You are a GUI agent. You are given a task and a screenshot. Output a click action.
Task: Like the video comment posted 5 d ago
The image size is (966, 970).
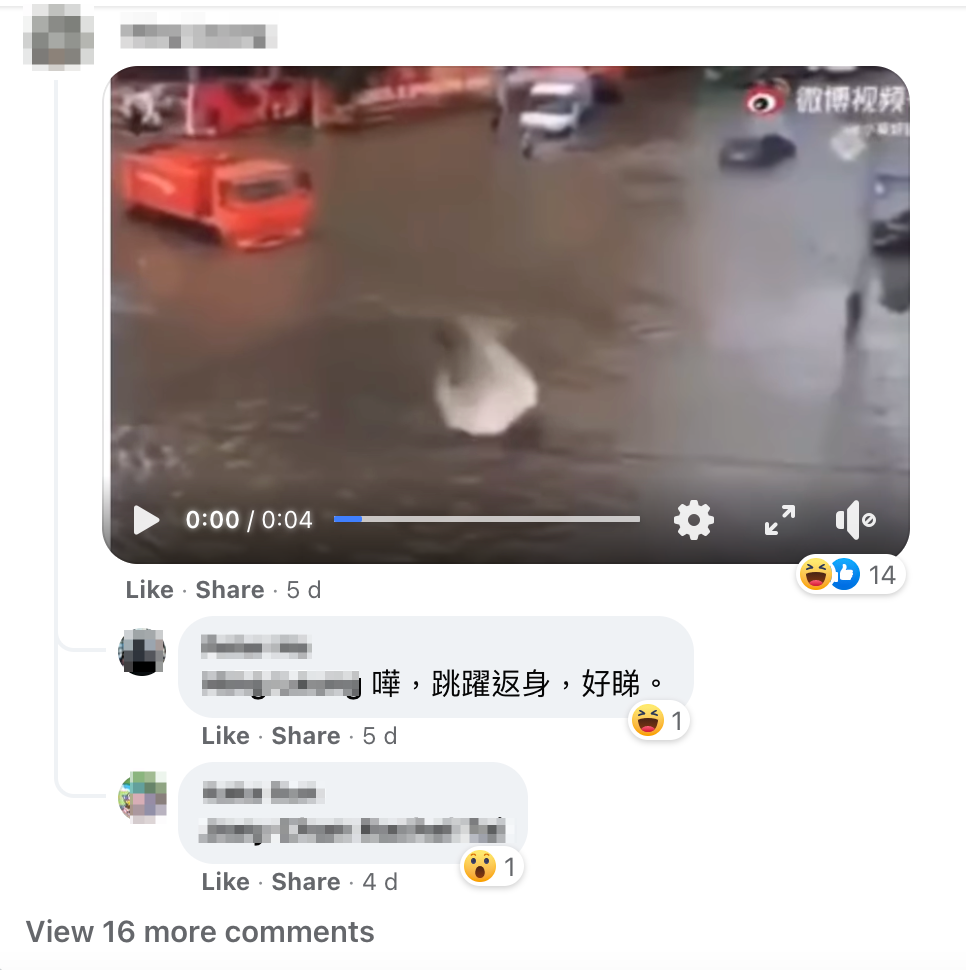pyautogui.click(x=149, y=590)
